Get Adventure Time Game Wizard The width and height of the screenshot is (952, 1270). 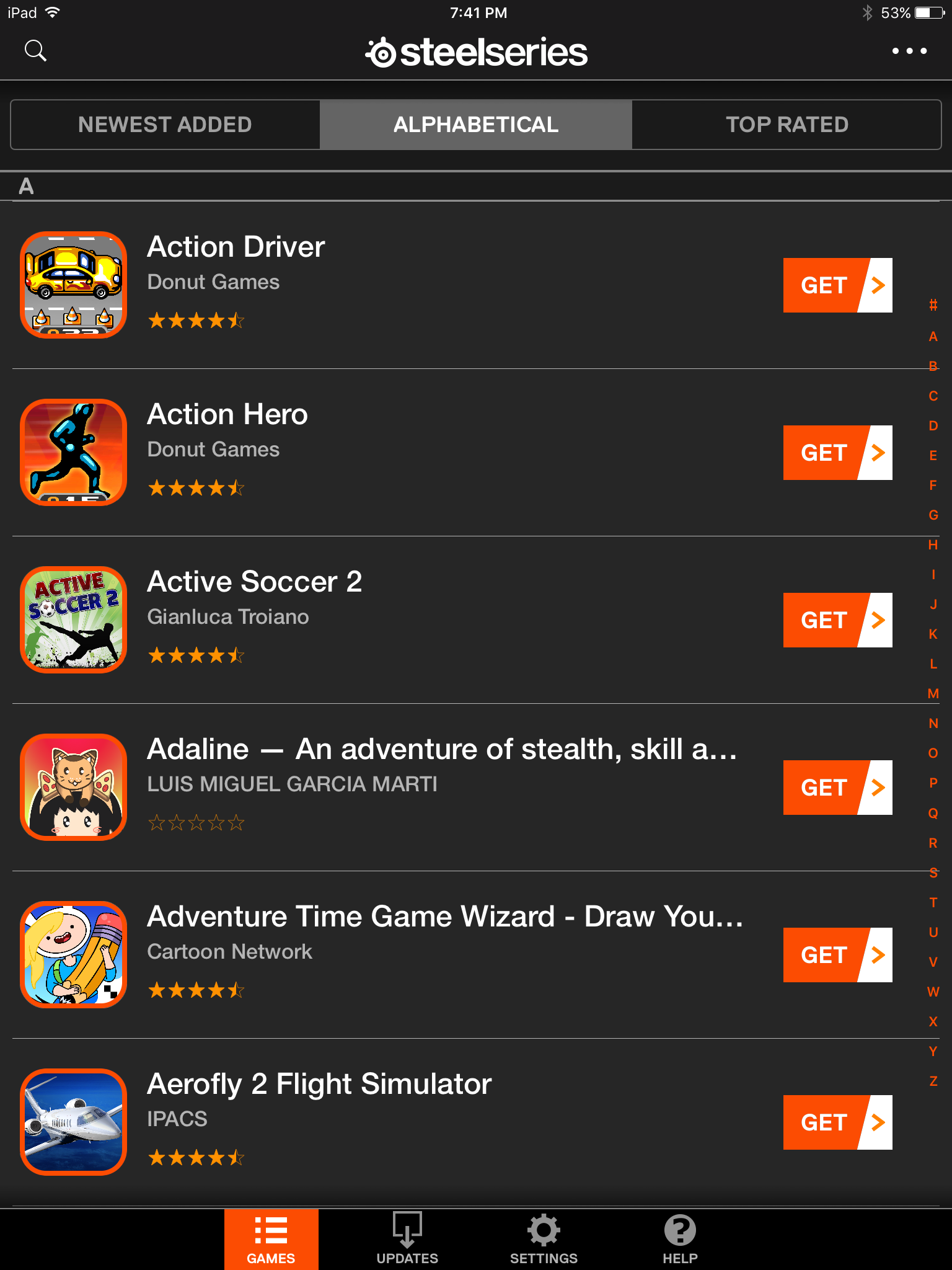pos(837,955)
